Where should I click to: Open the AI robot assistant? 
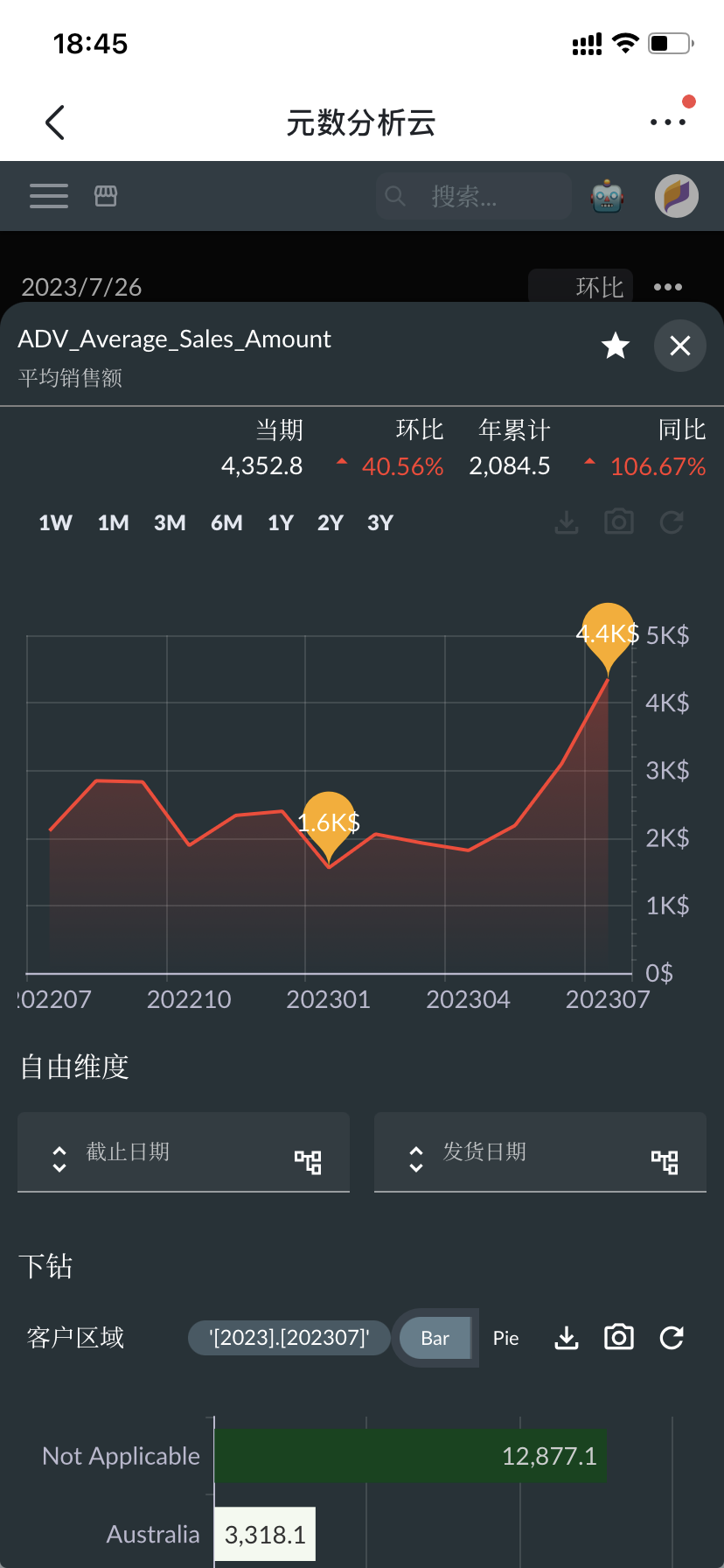(606, 196)
